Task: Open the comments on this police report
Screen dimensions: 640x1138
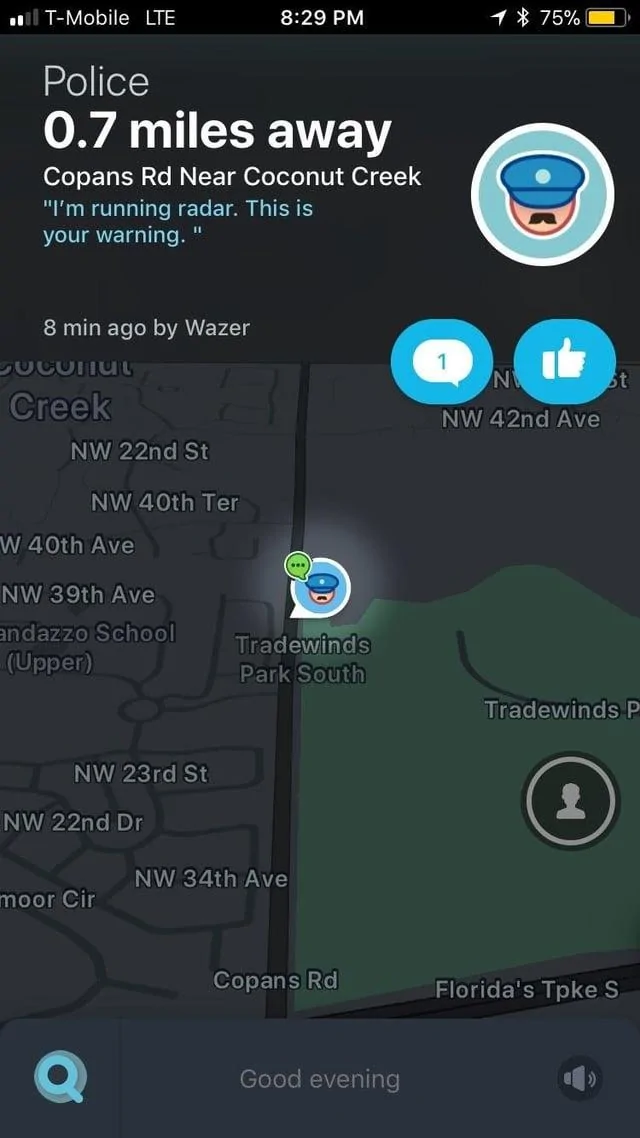Action: click(442, 362)
